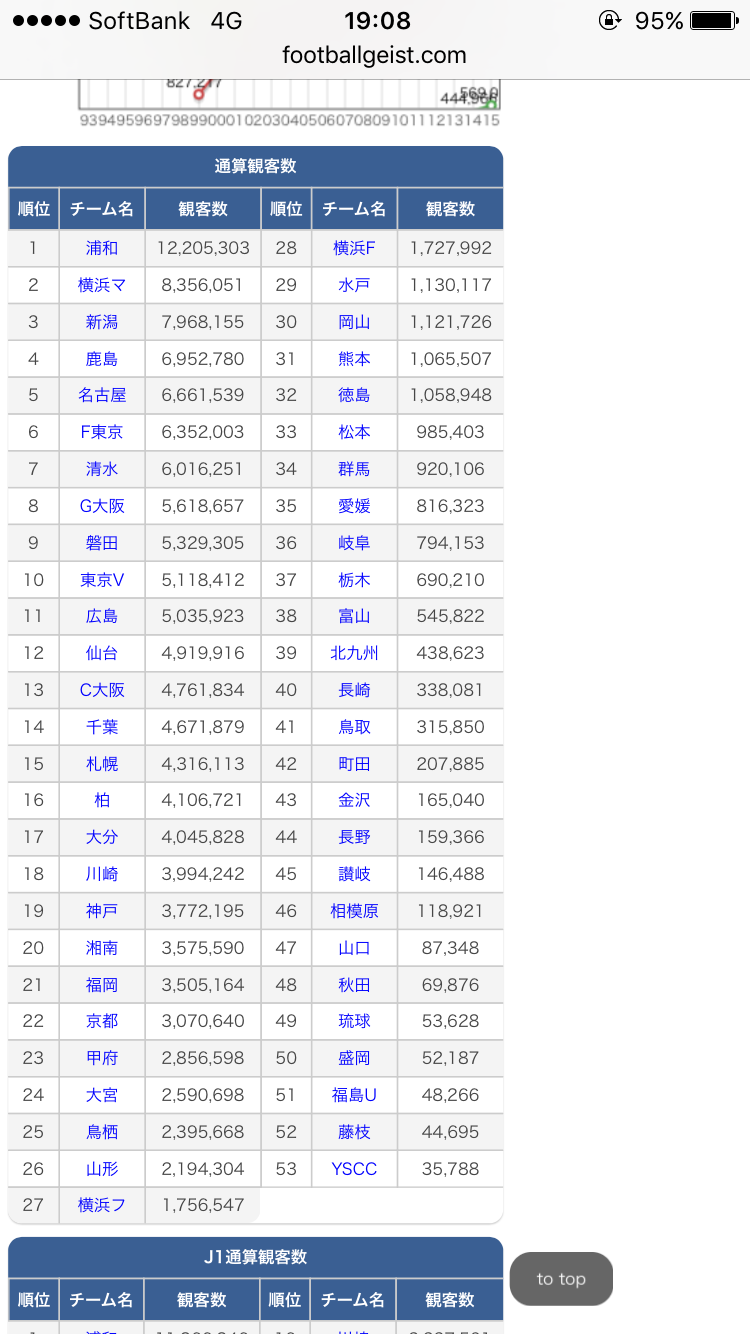
Task: Open the G大阪 team link
Action: pyautogui.click(x=102, y=506)
